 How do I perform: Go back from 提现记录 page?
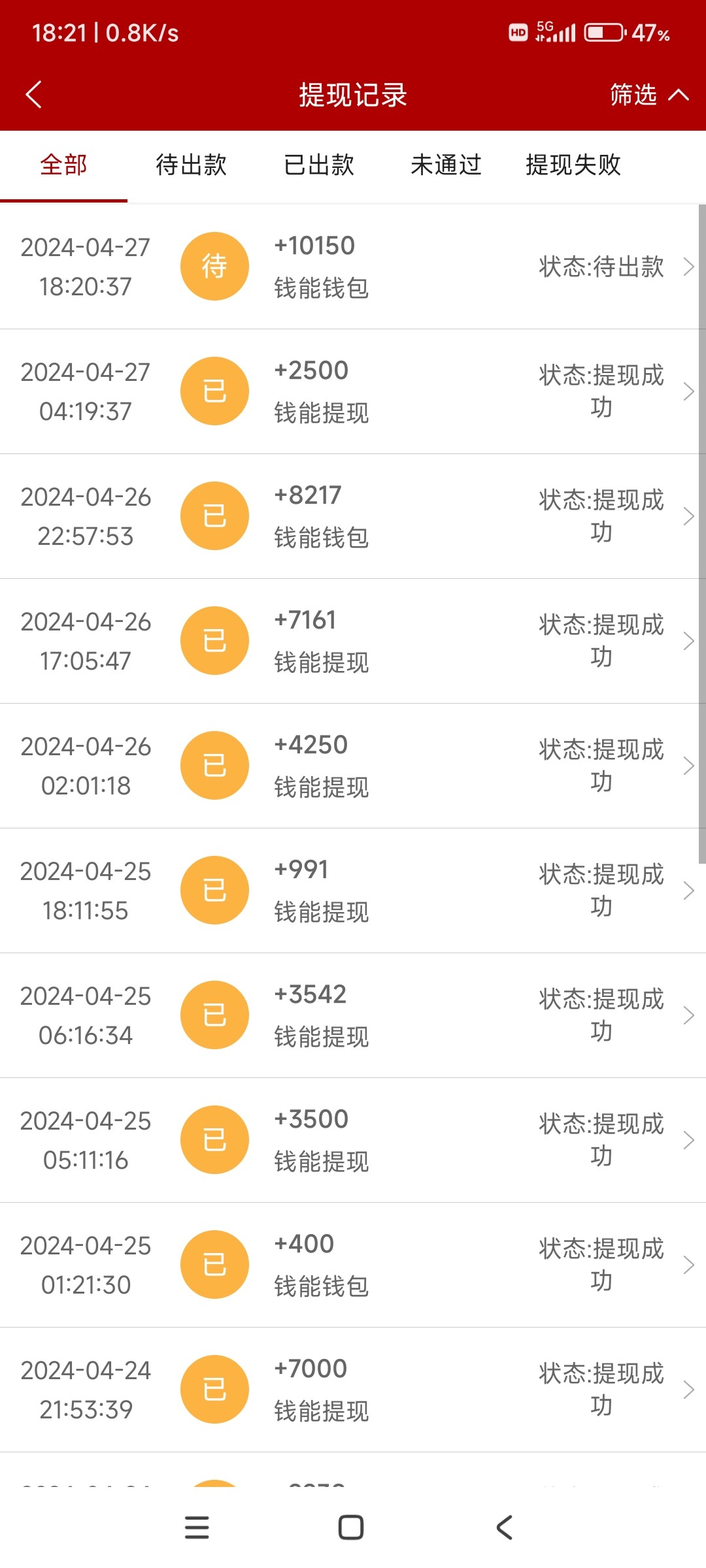point(34,95)
